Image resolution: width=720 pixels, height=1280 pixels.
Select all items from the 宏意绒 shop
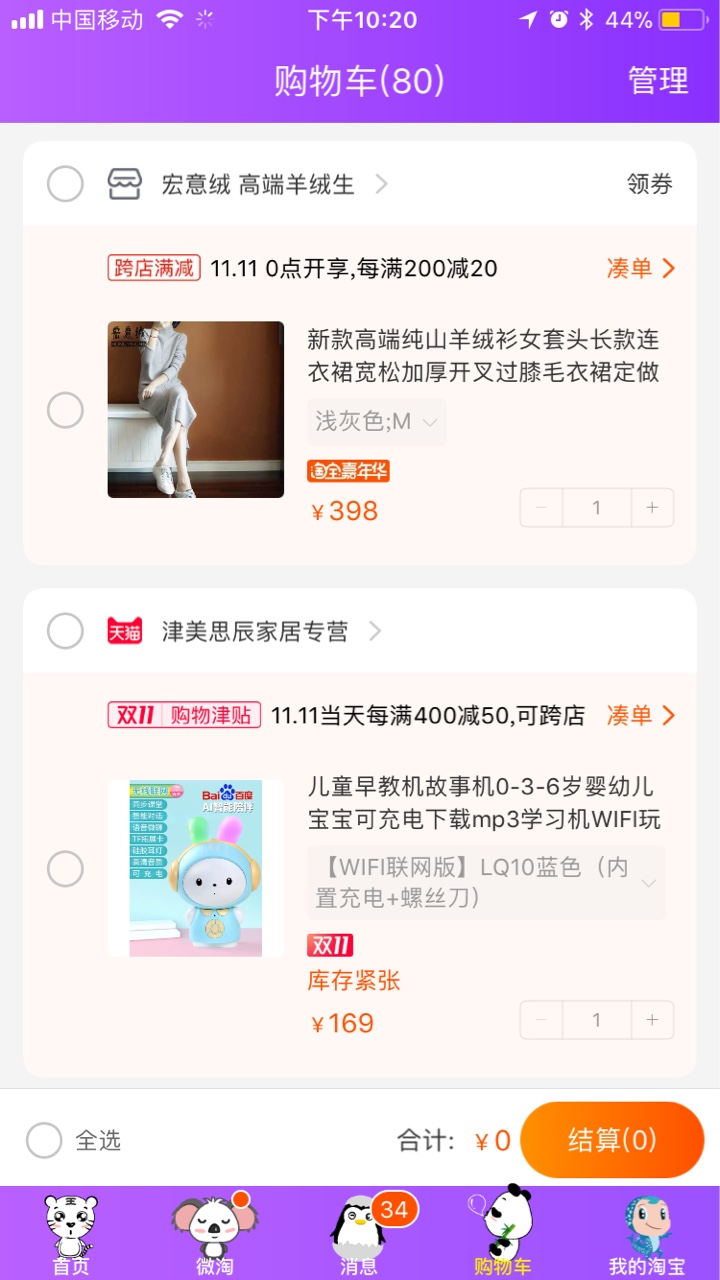[x=65, y=184]
